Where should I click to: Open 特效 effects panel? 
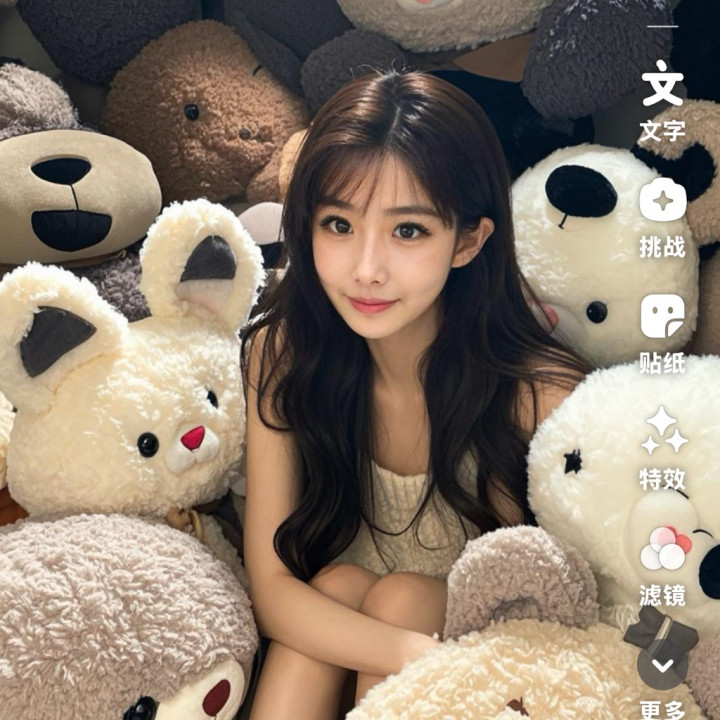click(x=662, y=432)
